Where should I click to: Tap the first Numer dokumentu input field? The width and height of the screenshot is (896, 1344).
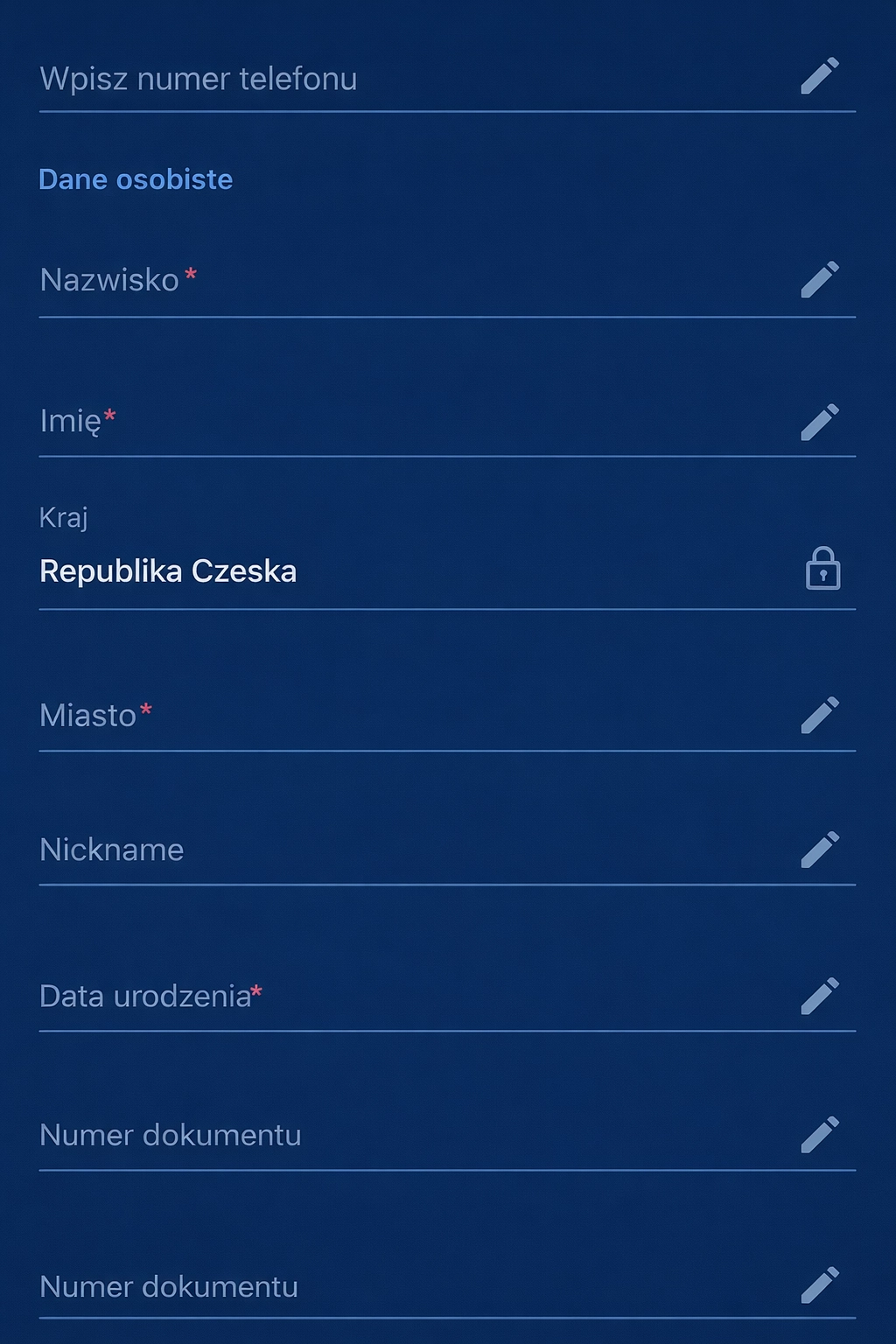(x=350, y=1135)
